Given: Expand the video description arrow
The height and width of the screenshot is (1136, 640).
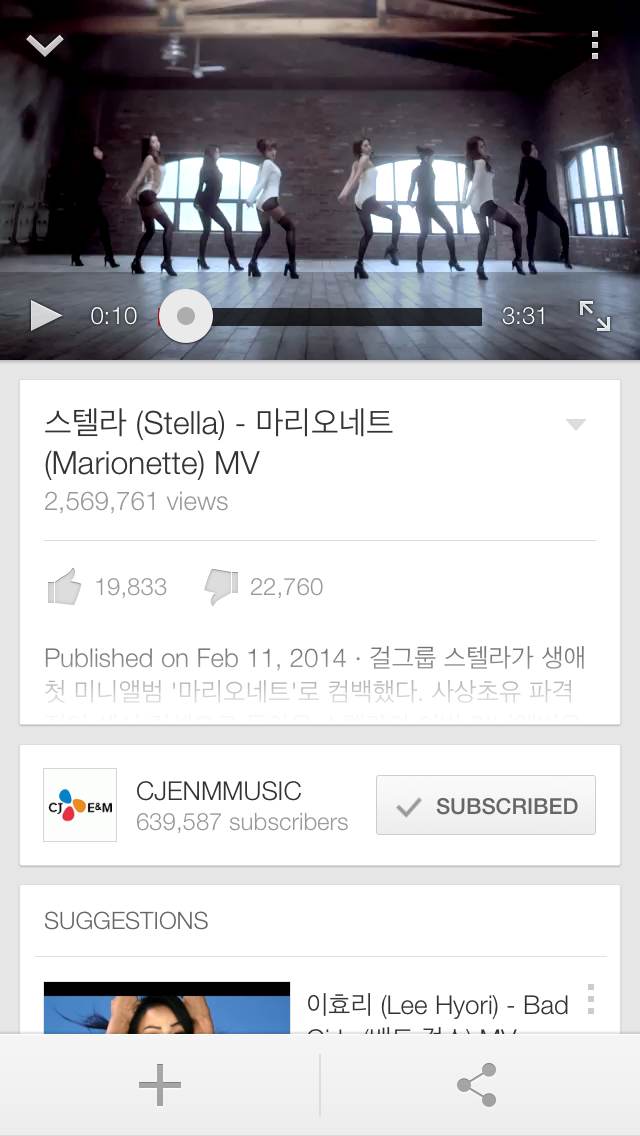Looking at the screenshot, I should tap(575, 425).
